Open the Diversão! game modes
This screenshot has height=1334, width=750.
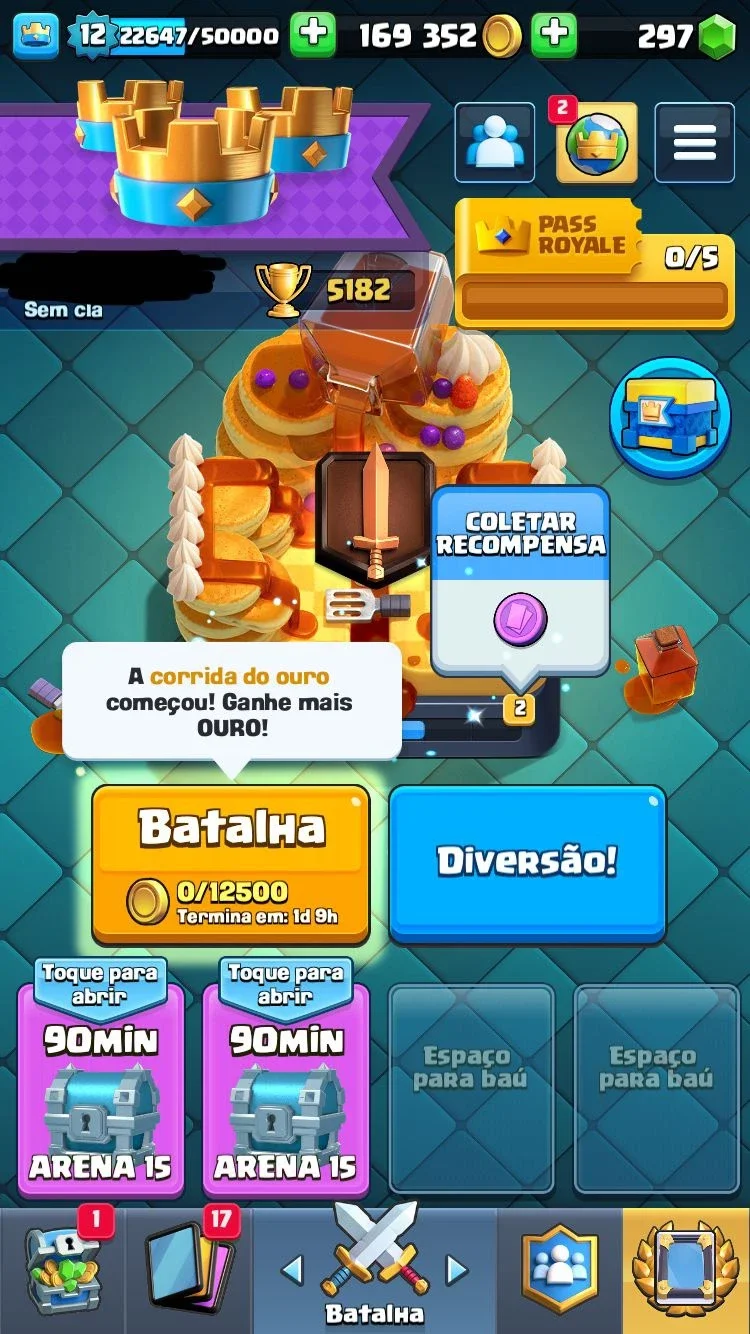(527, 862)
